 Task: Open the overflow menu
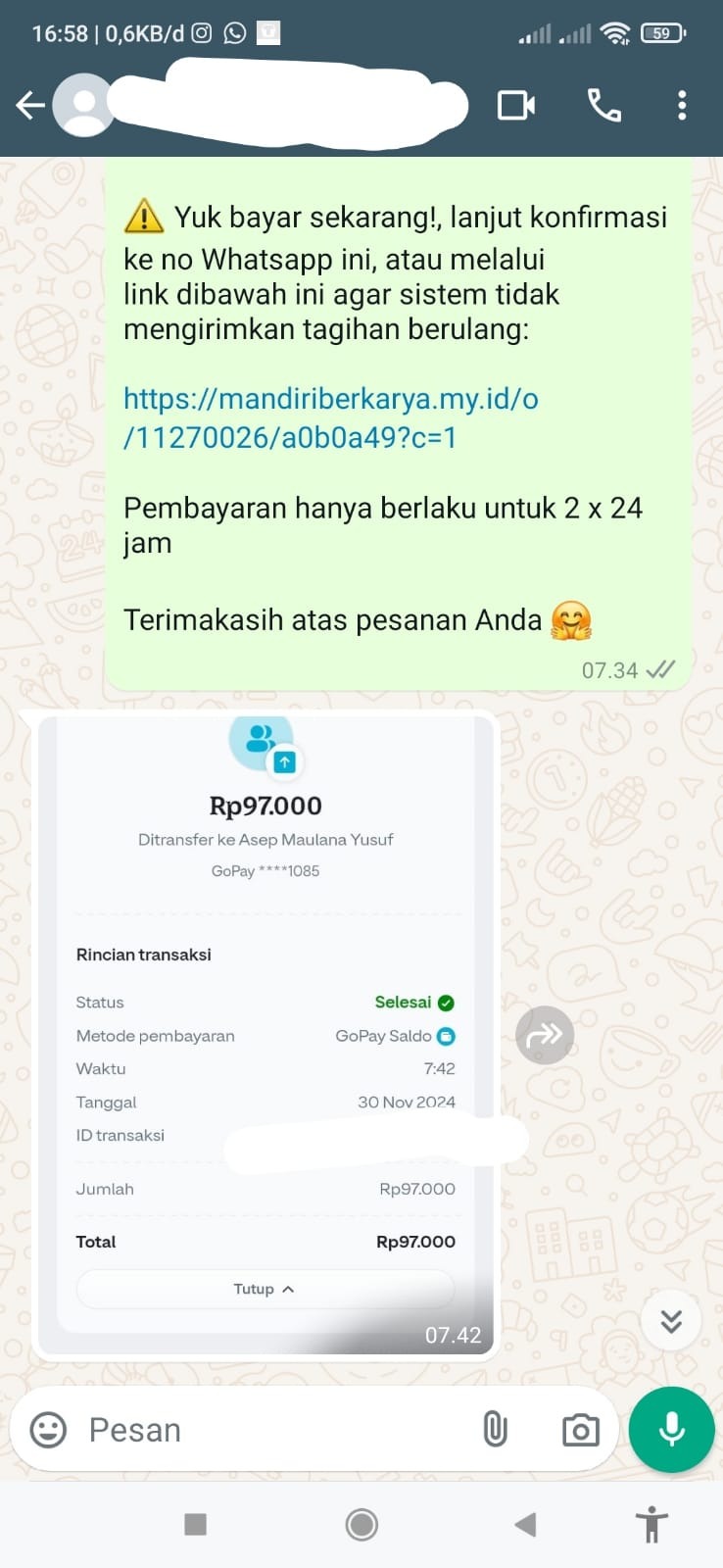(682, 105)
